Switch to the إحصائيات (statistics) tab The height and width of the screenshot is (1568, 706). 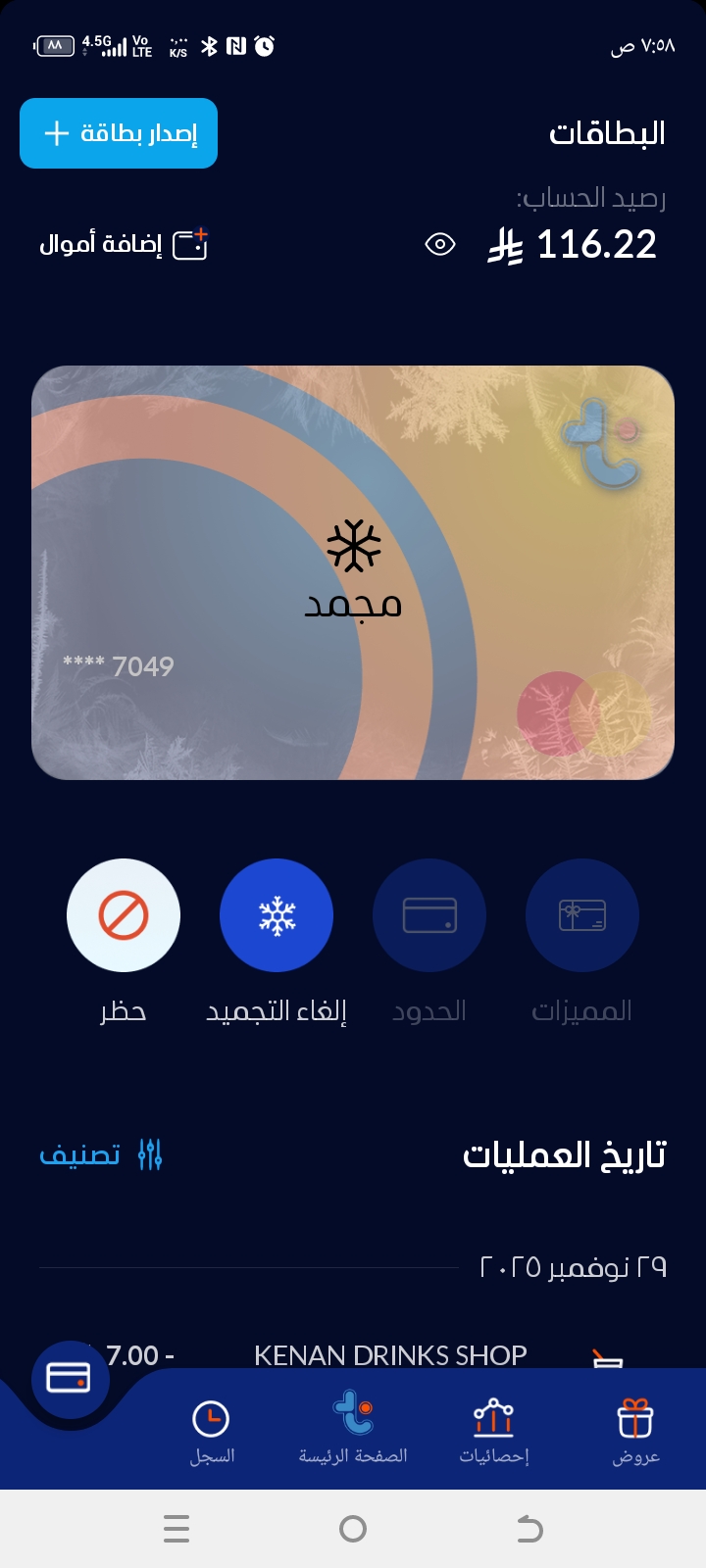(x=494, y=1431)
